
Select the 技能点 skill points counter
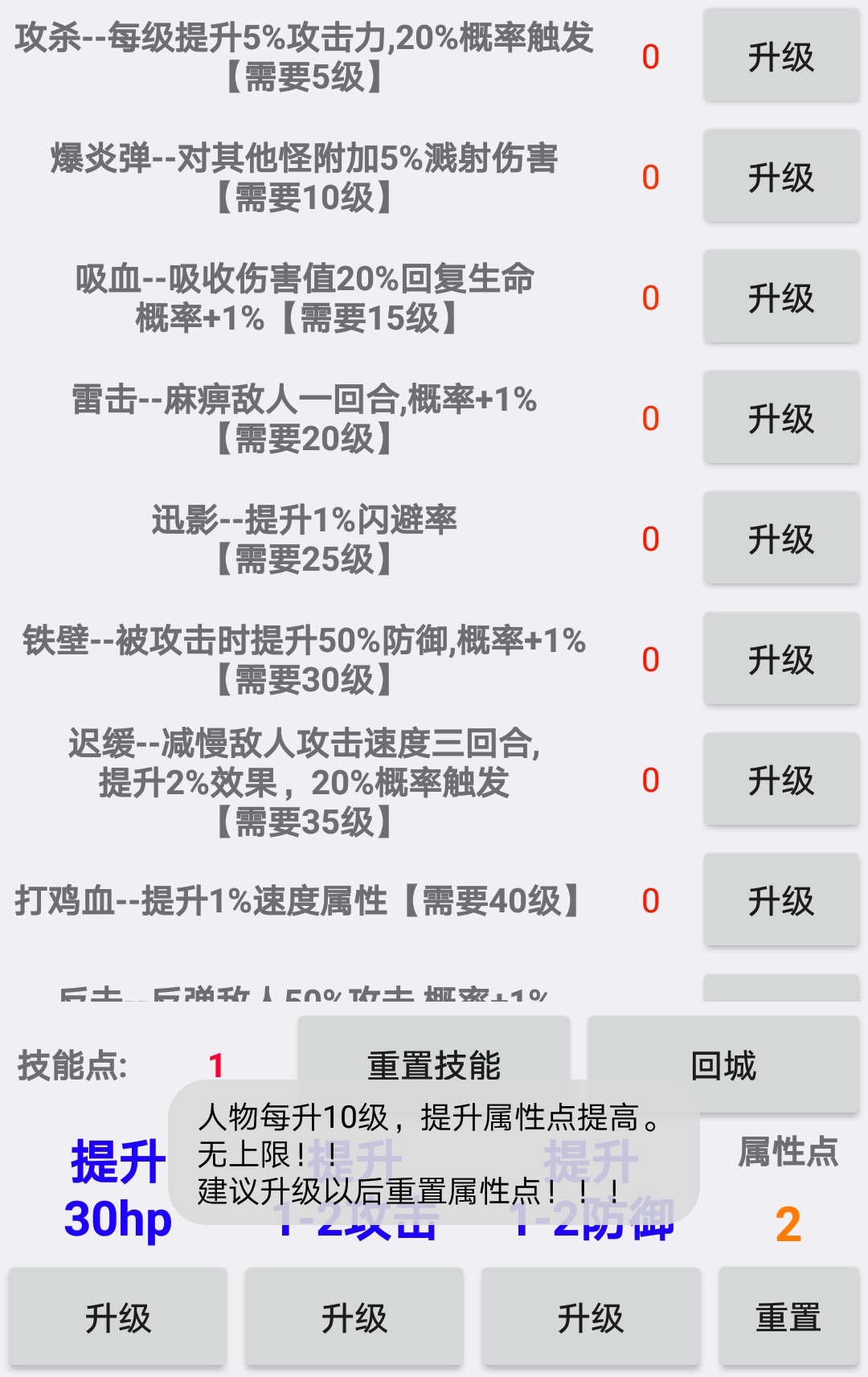[x=72, y=1063]
